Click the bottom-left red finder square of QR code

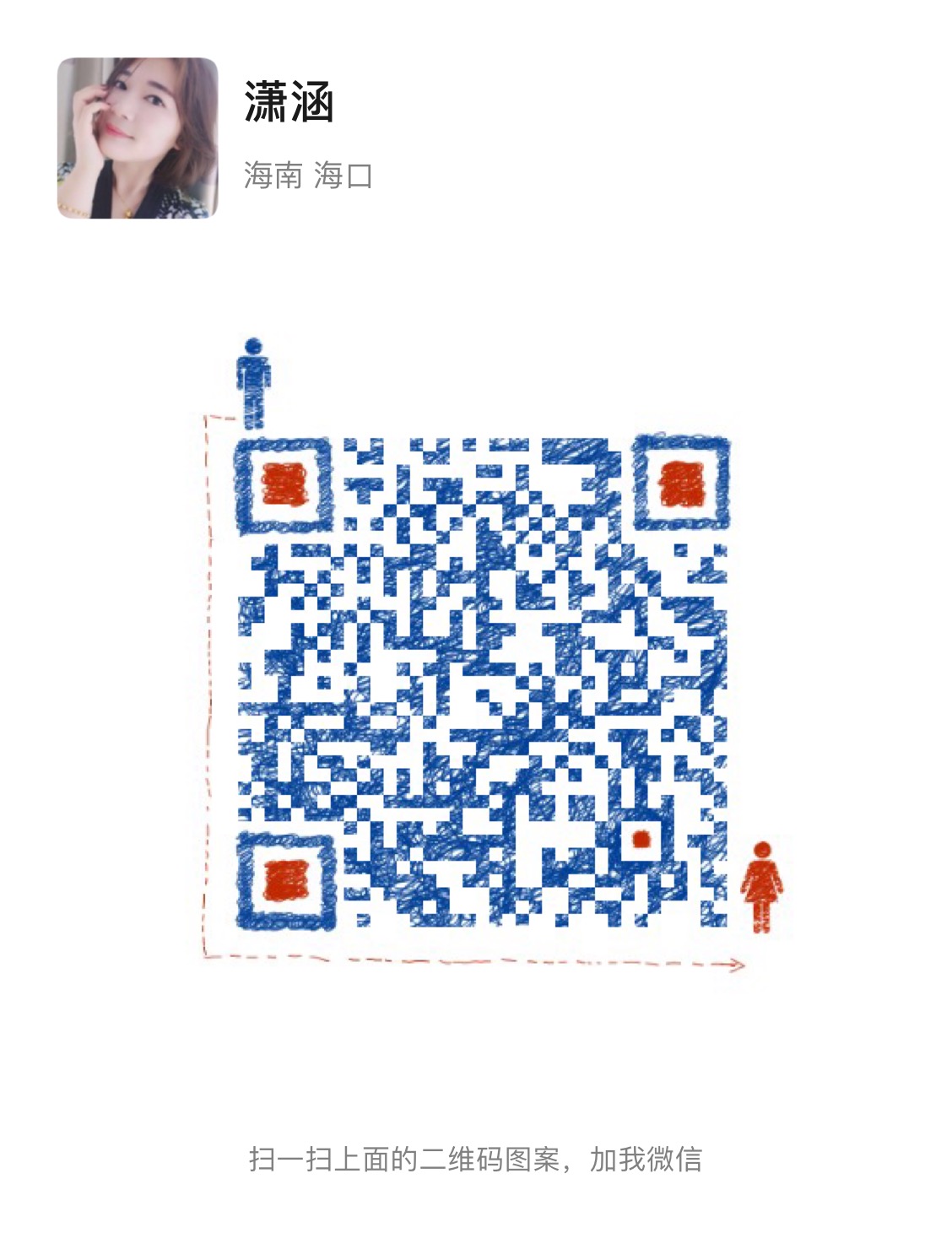click(286, 882)
